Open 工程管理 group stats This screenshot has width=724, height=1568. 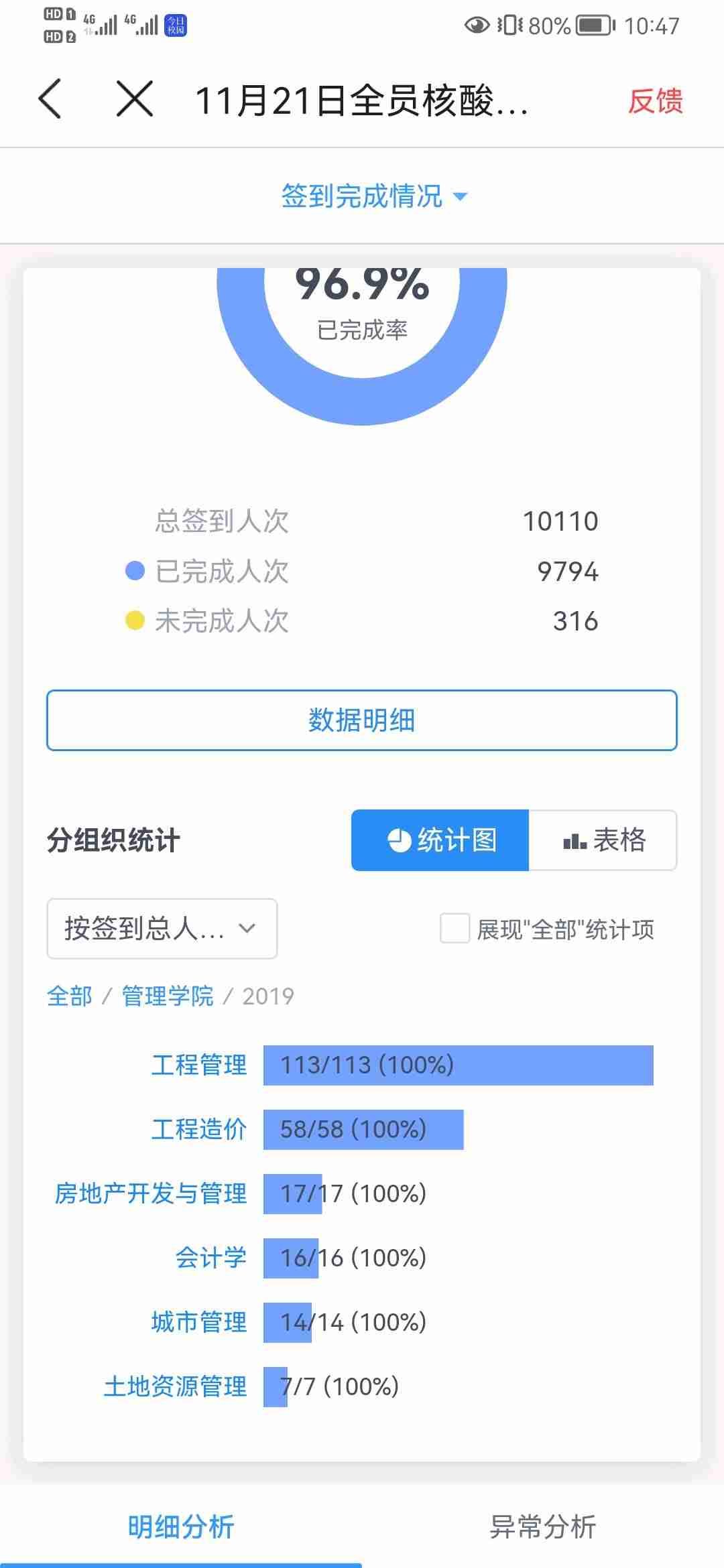point(199,1065)
